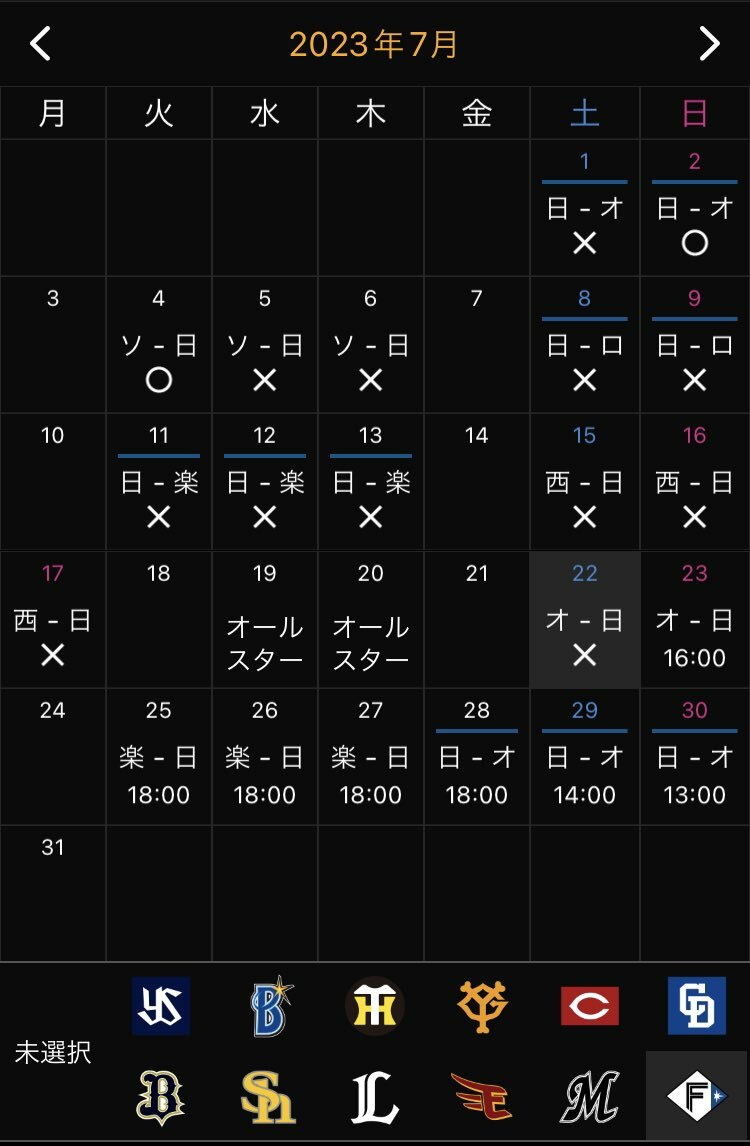The height and width of the screenshot is (1146, 750).
Task: Select the Seibu Lions team logo
Action: point(375,1097)
